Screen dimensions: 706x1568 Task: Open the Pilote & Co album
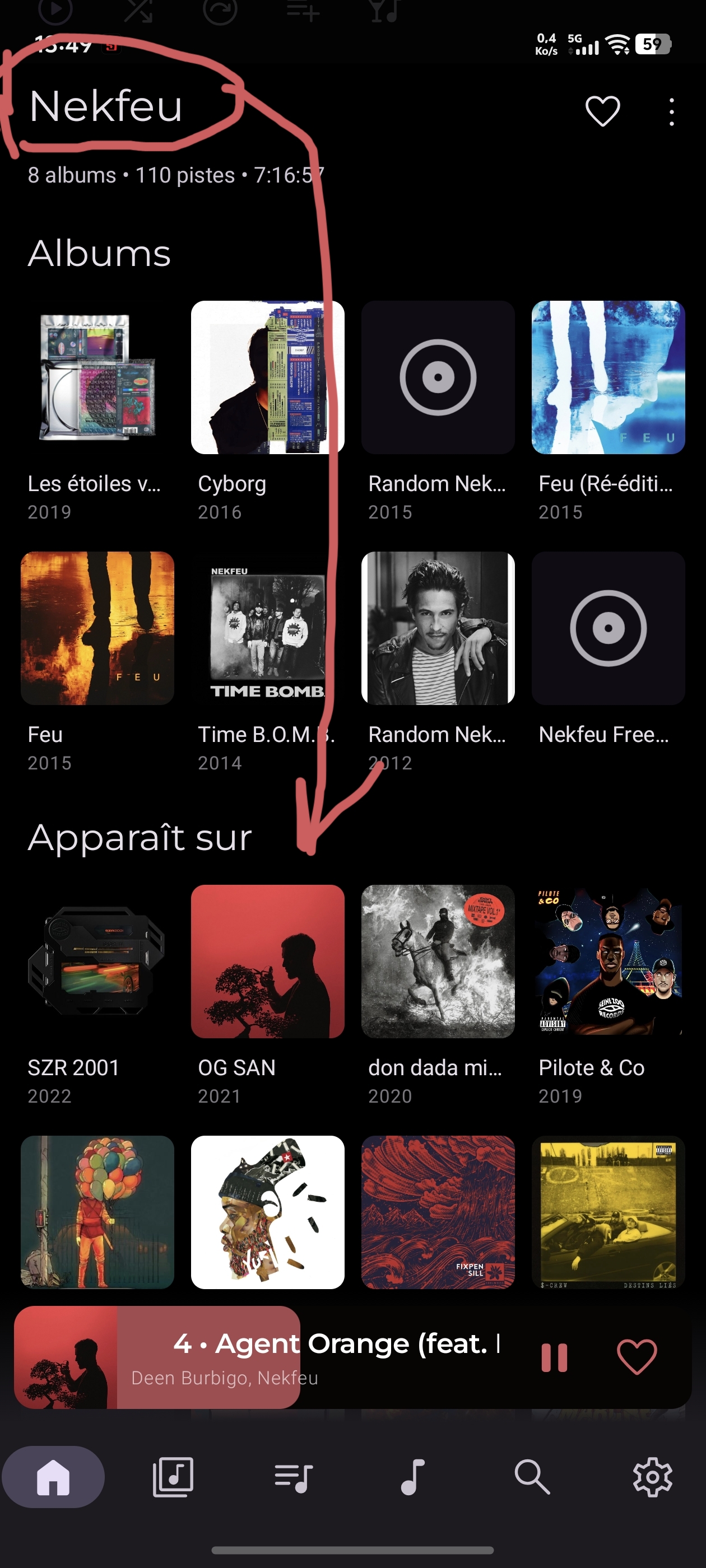pos(608,961)
